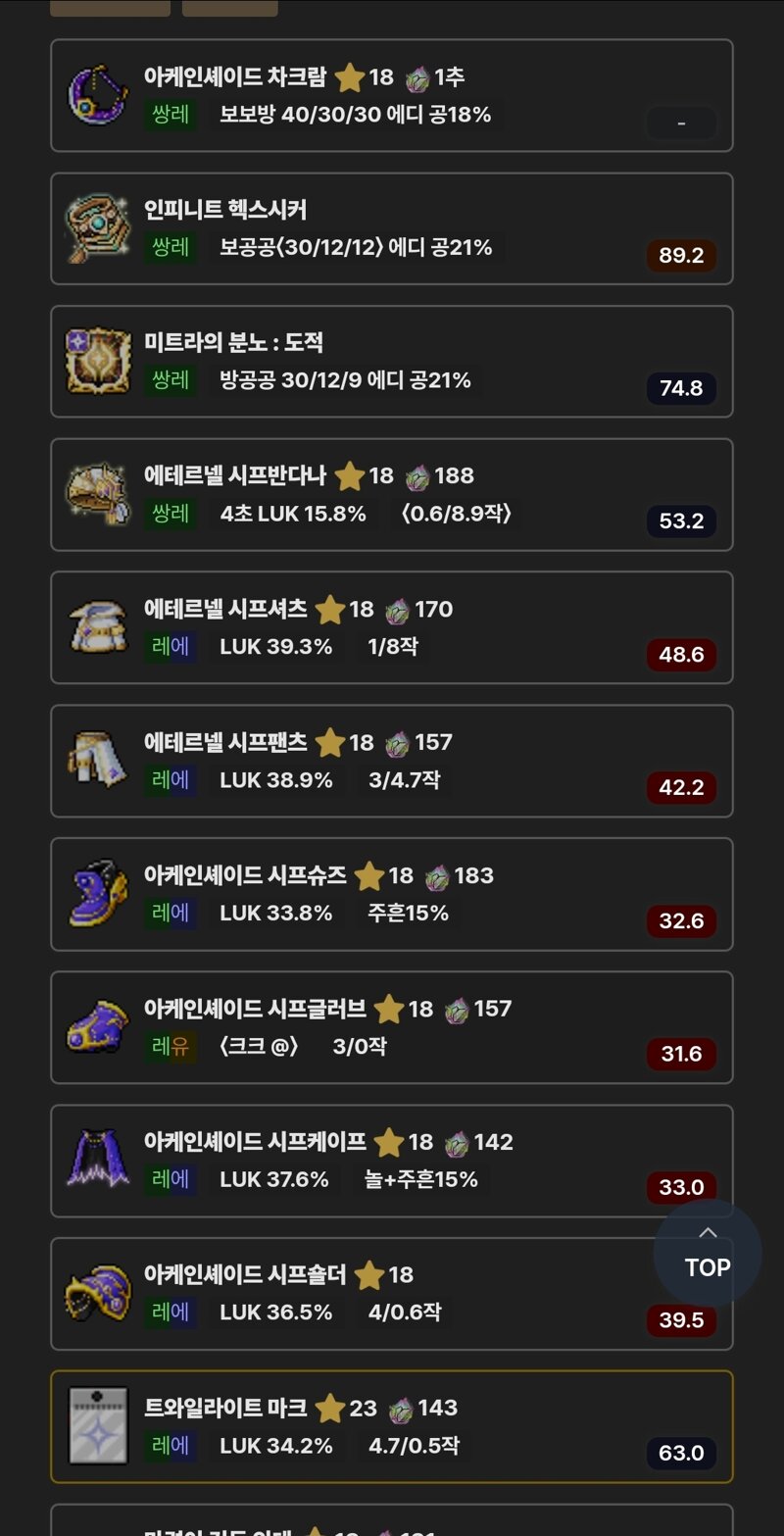This screenshot has height=1536, width=784.
Task: Jump back up with the TOP button
Action: point(708,1253)
